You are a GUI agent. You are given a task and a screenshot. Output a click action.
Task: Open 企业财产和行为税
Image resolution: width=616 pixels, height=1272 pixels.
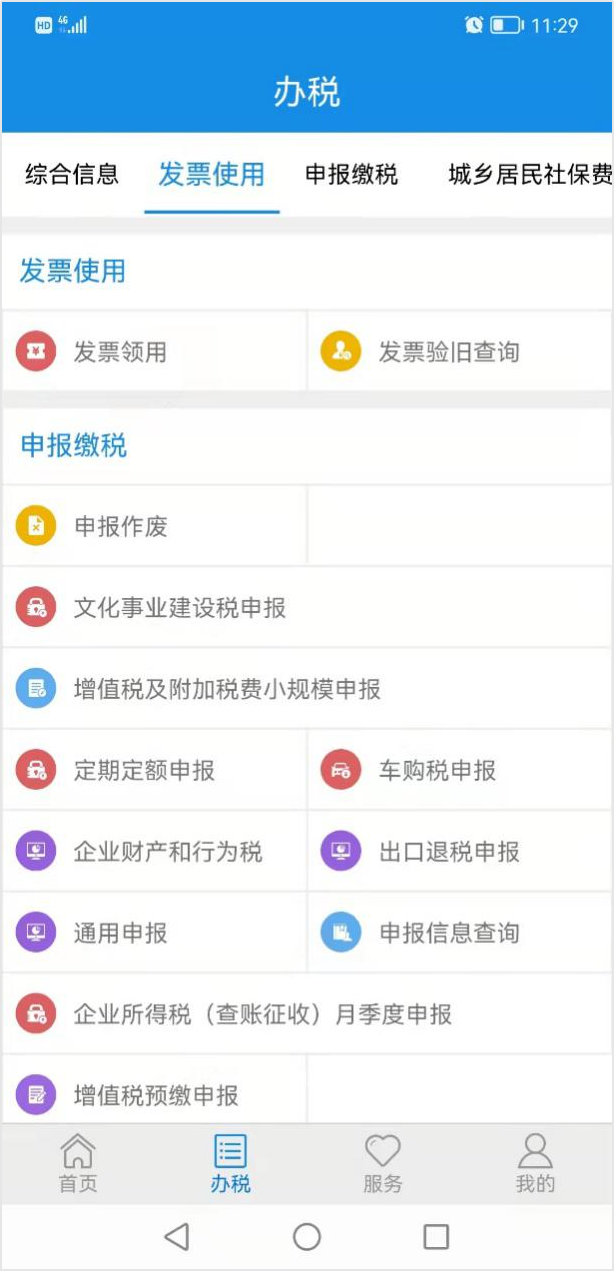pos(168,852)
